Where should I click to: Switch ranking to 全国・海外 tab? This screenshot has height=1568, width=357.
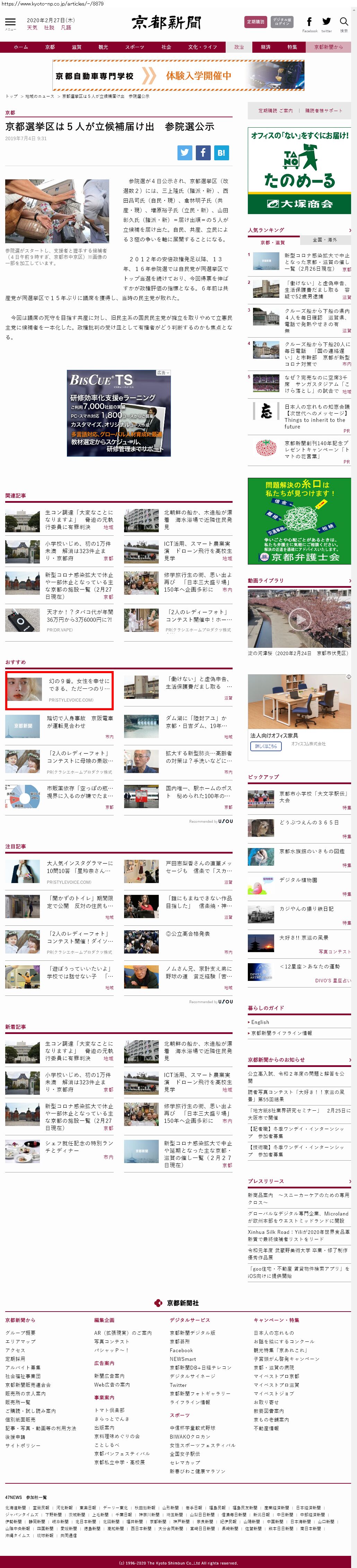click(325, 240)
